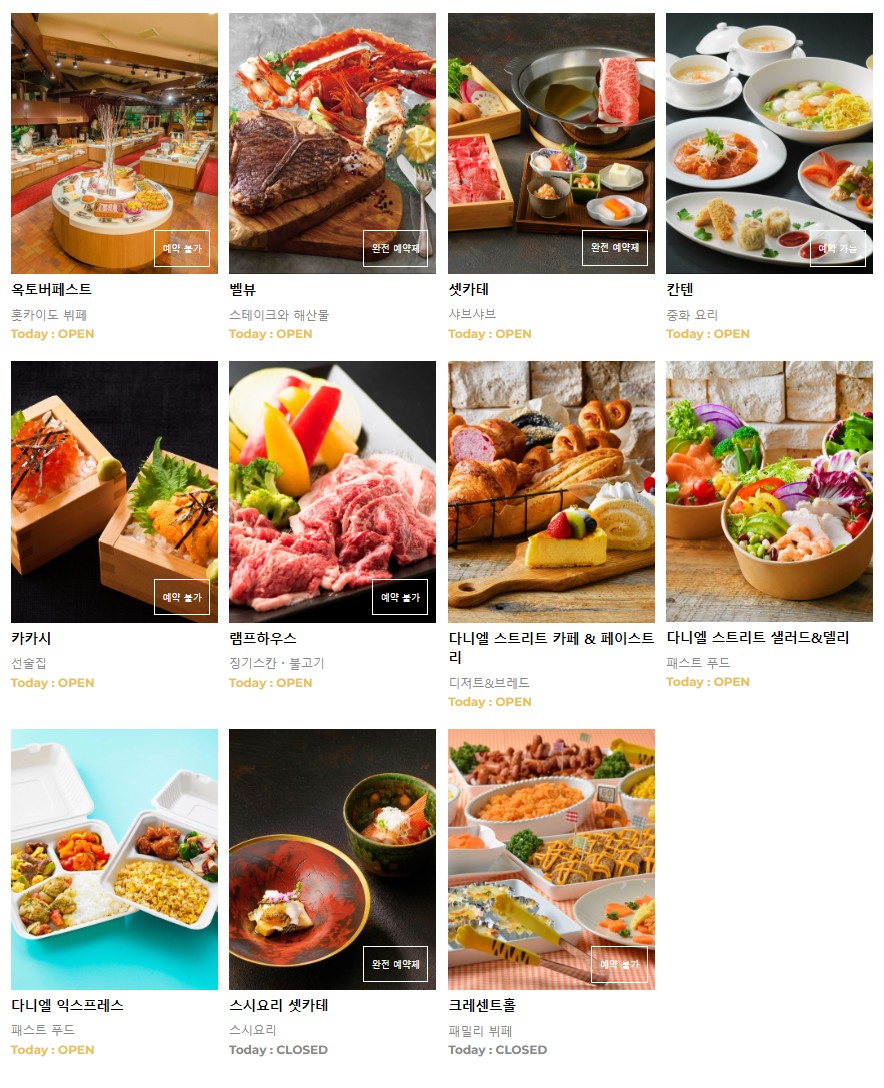This screenshot has height=1088, width=884.
Task: View the 크레센트홀 패밀리 뷔페 card
Action: (551, 859)
